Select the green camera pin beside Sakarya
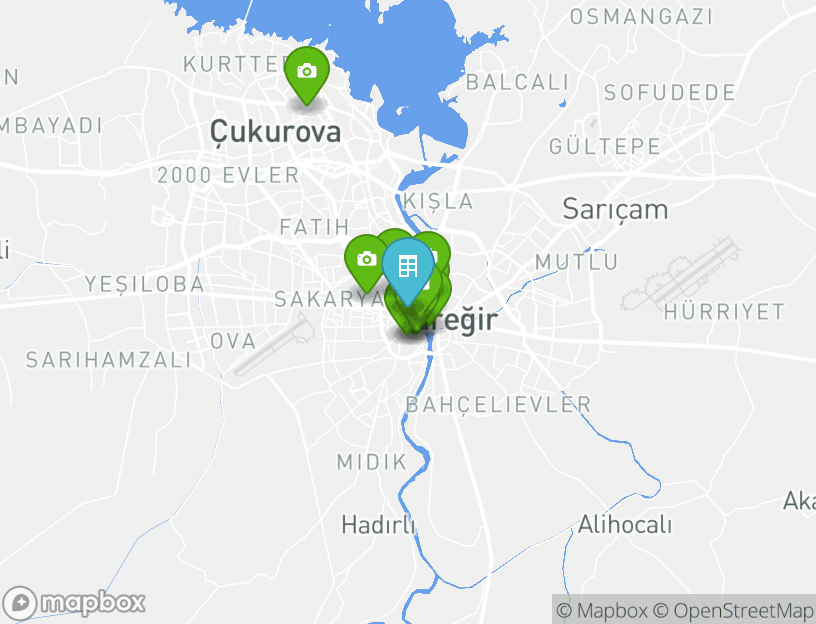 tap(365, 259)
